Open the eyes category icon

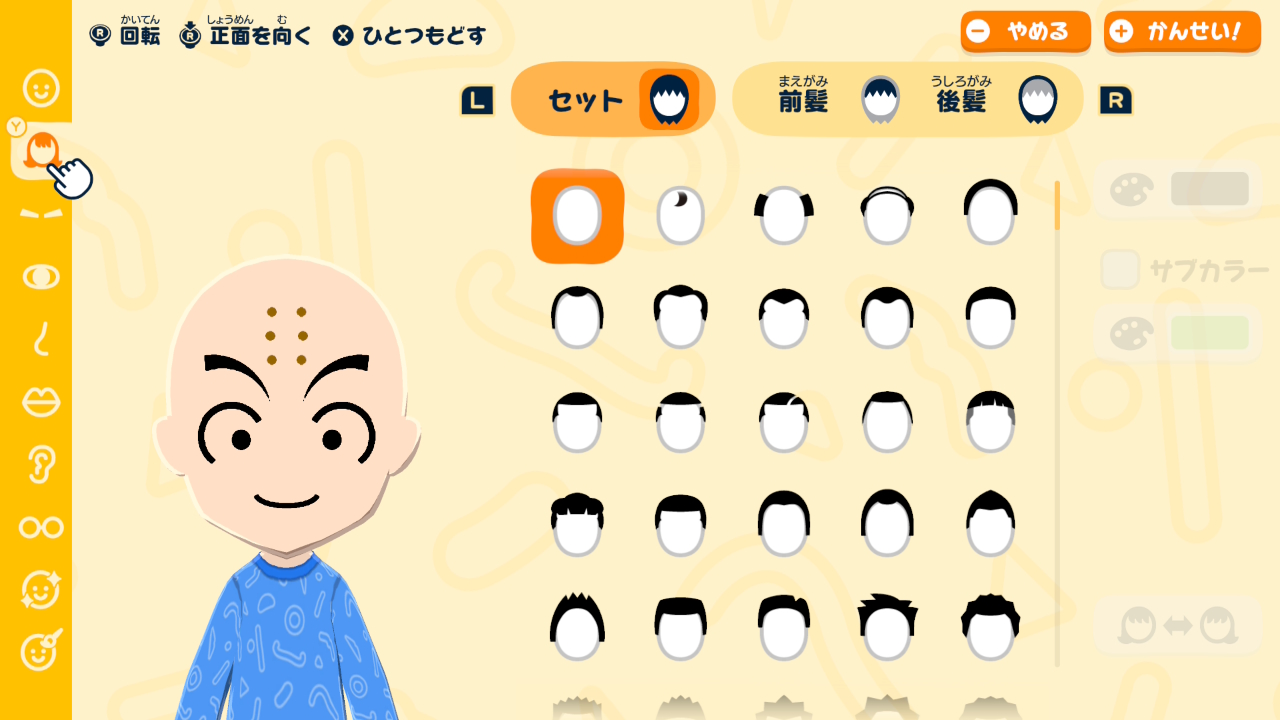(41, 277)
